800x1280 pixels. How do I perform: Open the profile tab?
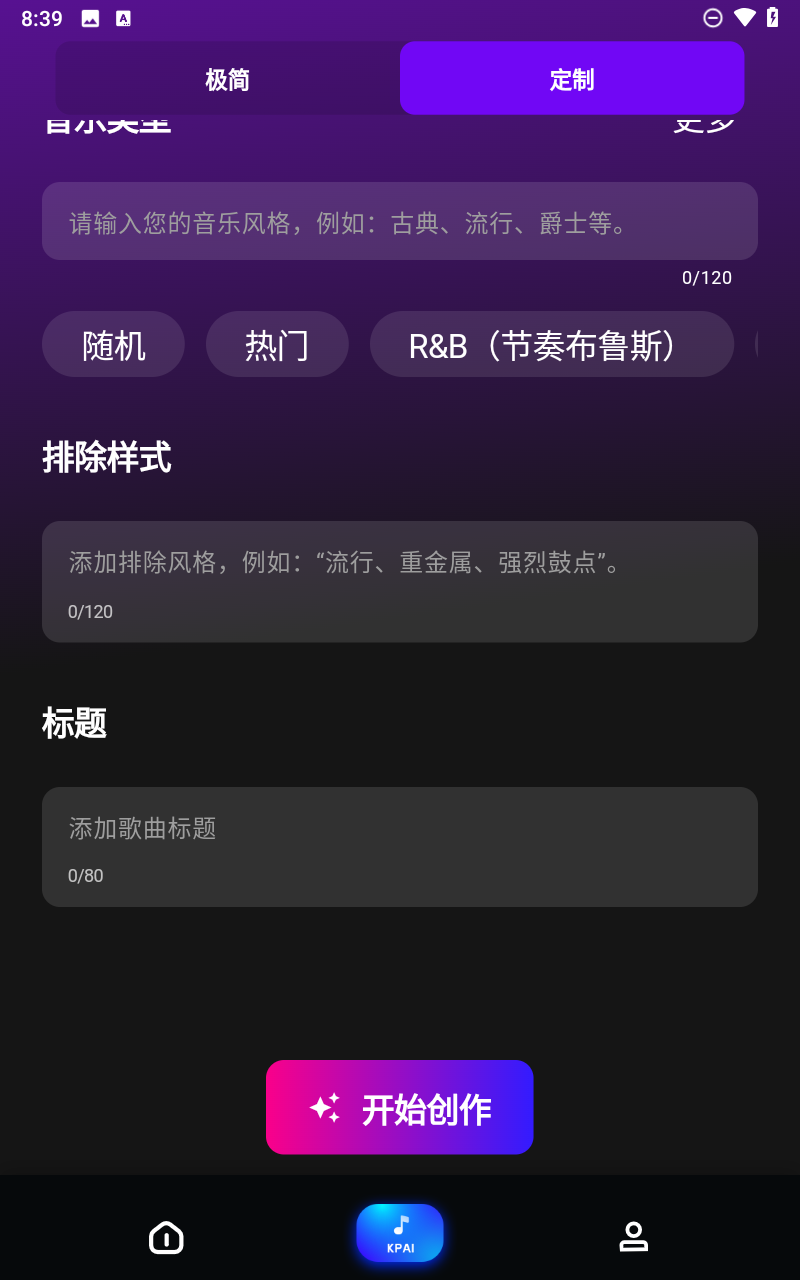[x=633, y=1237]
